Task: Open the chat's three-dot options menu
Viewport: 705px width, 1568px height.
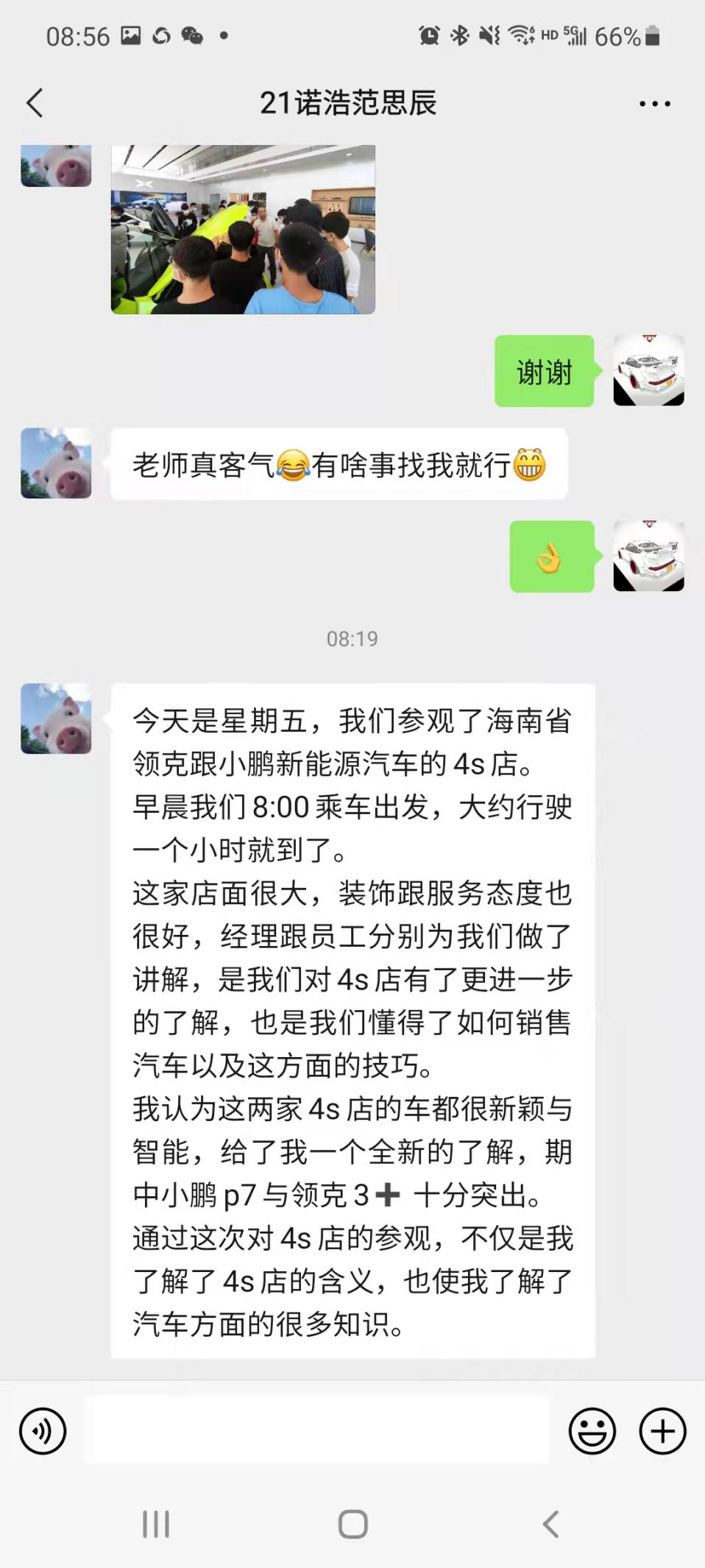Action: pos(654,104)
